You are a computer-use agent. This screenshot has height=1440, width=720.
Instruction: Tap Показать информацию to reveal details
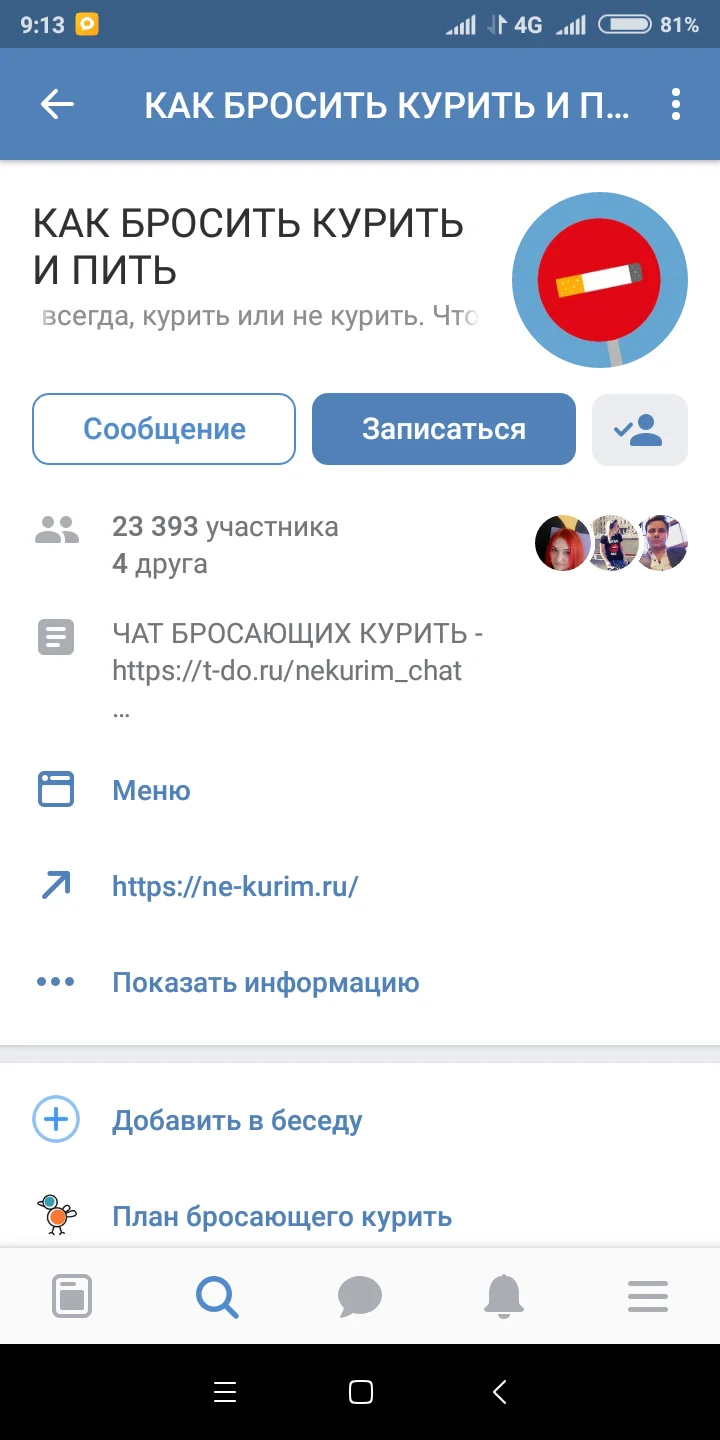pos(265,982)
